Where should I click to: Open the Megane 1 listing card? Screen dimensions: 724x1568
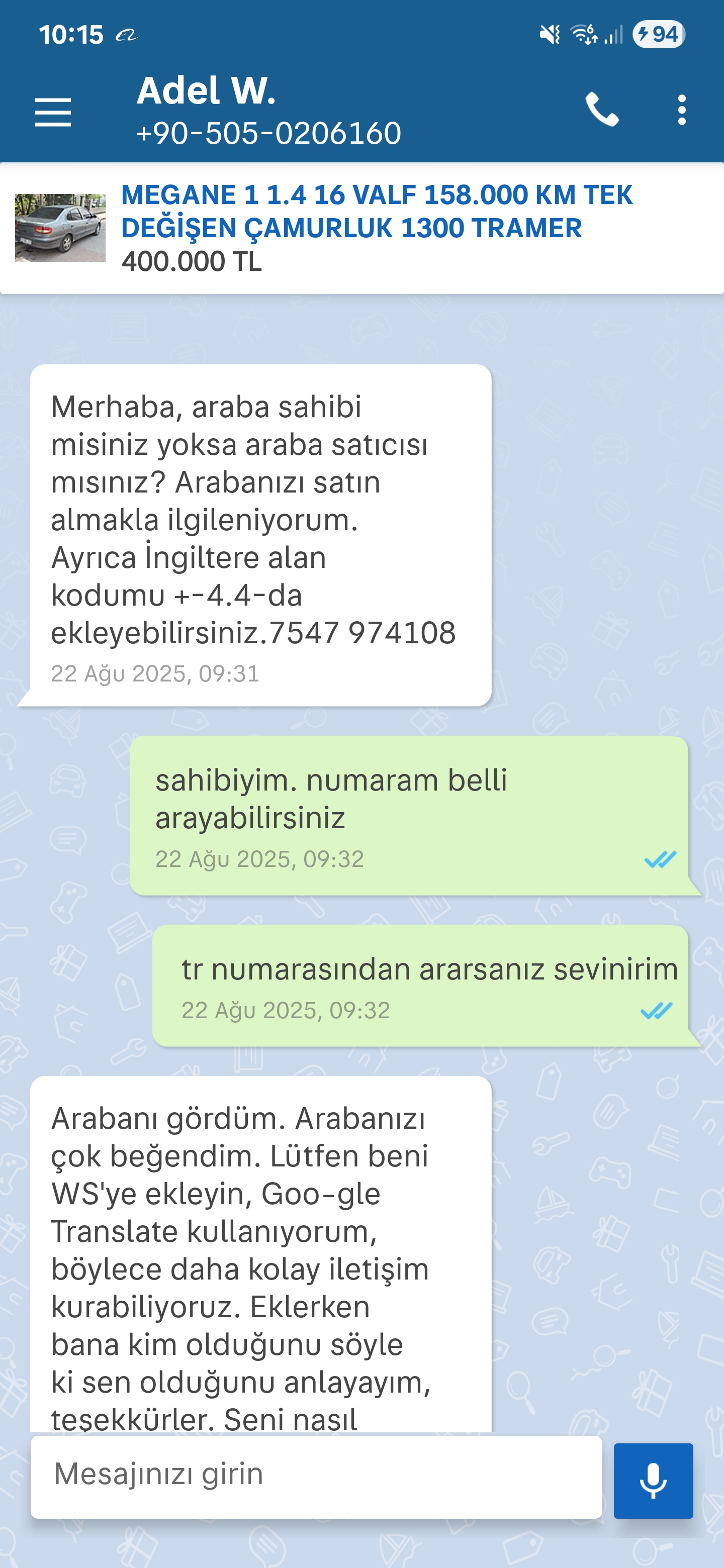[361, 228]
